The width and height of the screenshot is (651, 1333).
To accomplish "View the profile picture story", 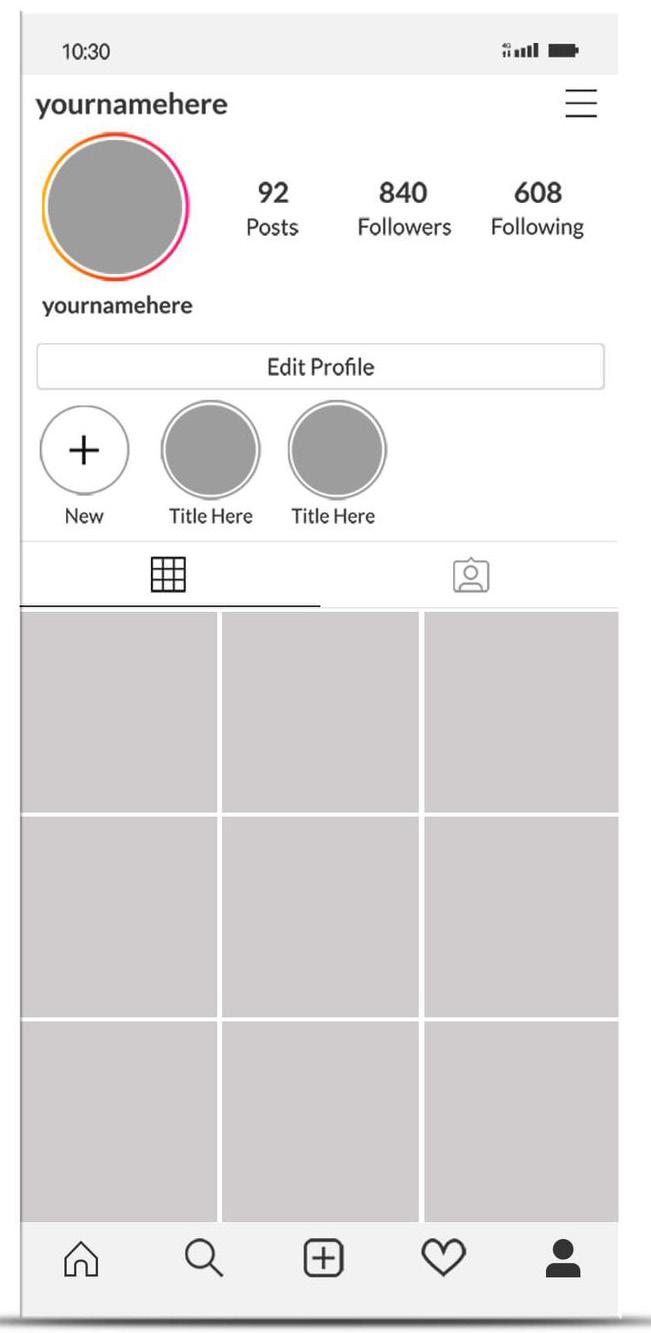I will 115,206.
